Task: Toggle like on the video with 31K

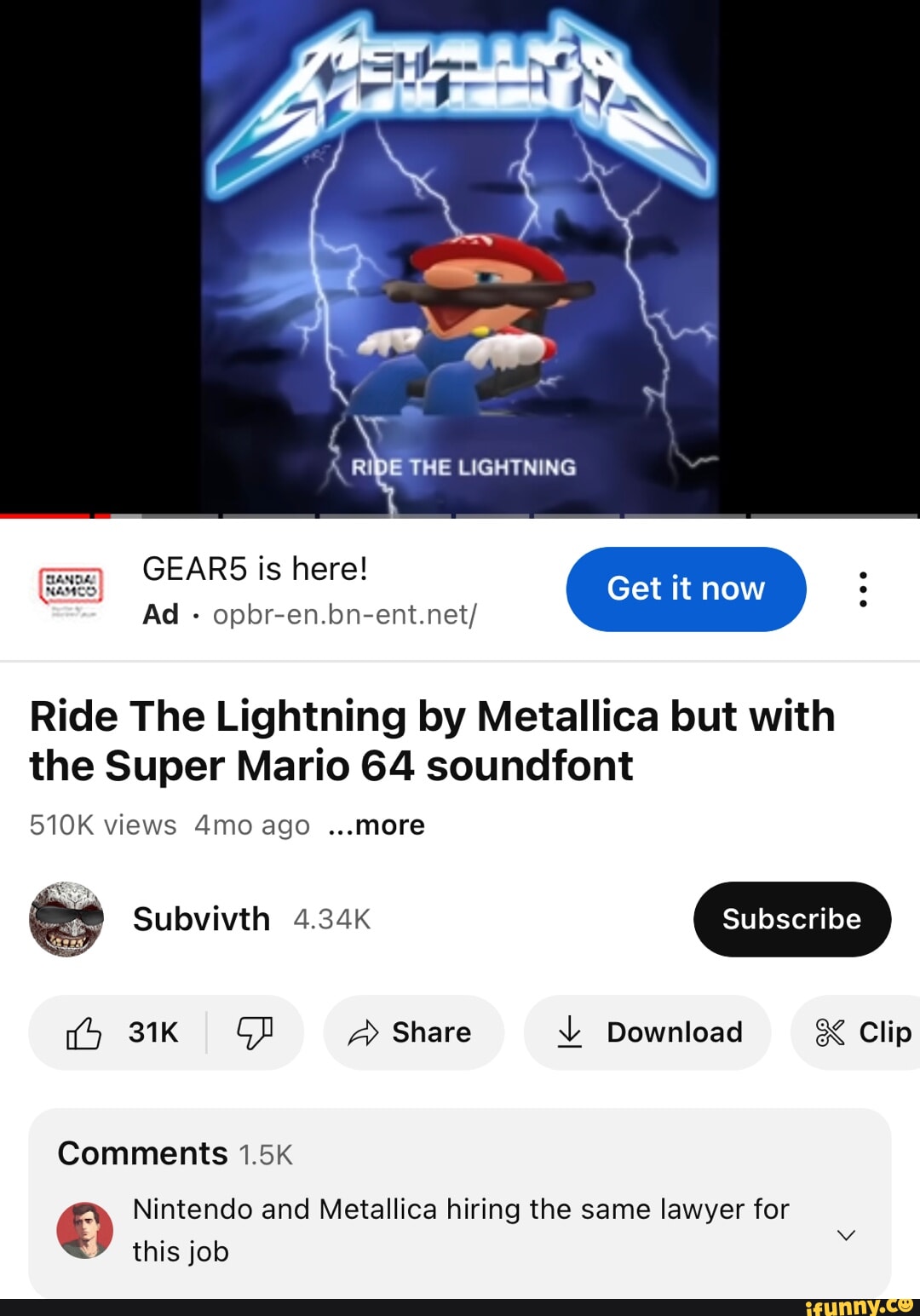Action: (x=119, y=1032)
